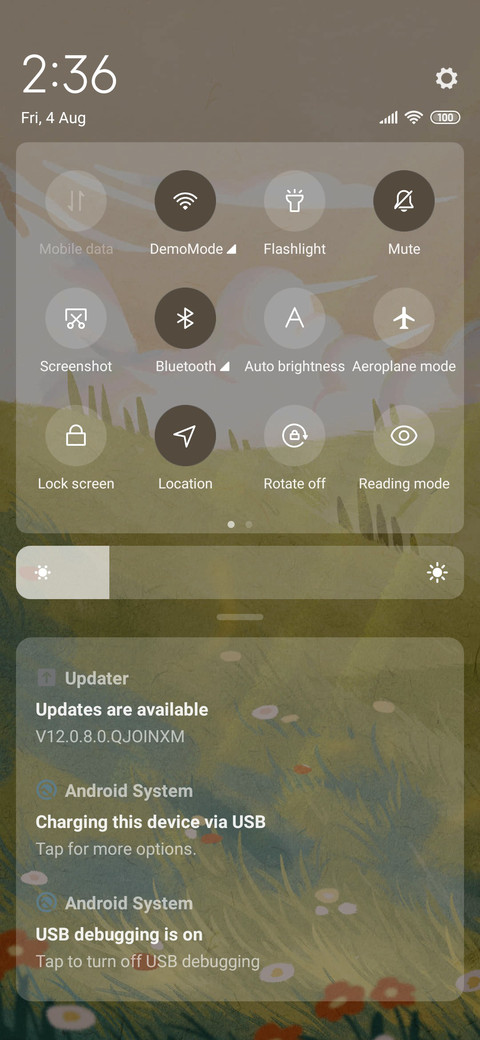Open settings via the gear icon
This screenshot has height=1040, width=480.
coord(446,78)
